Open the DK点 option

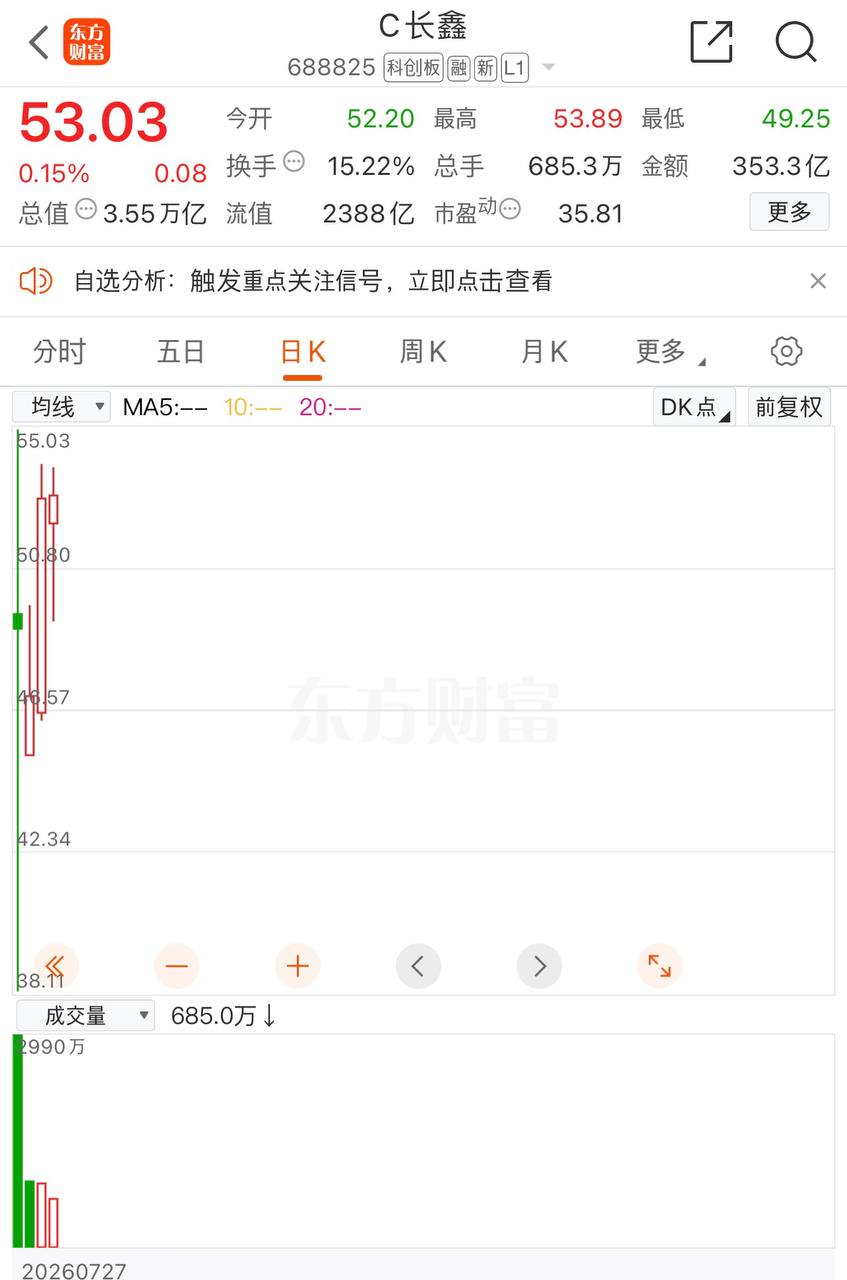click(x=694, y=407)
